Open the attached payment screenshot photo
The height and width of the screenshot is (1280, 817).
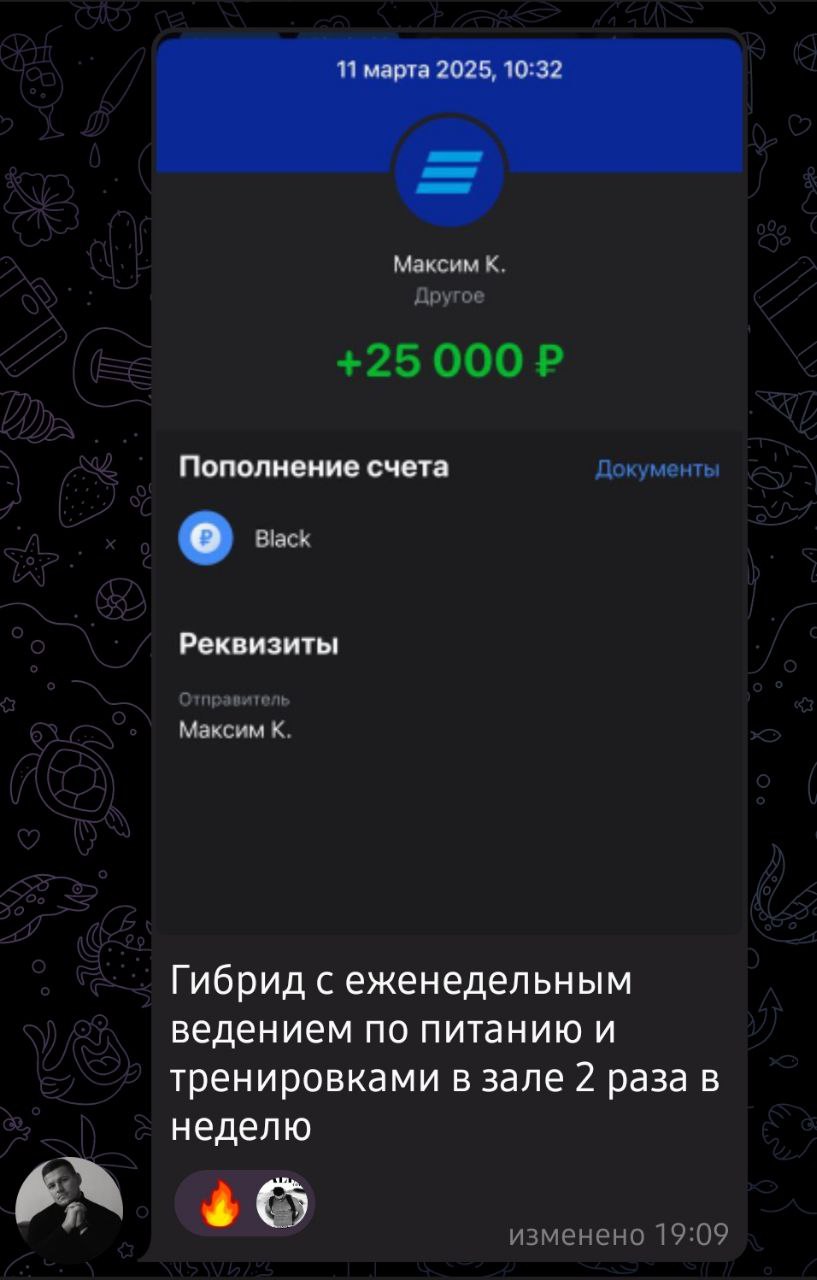point(449,480)
